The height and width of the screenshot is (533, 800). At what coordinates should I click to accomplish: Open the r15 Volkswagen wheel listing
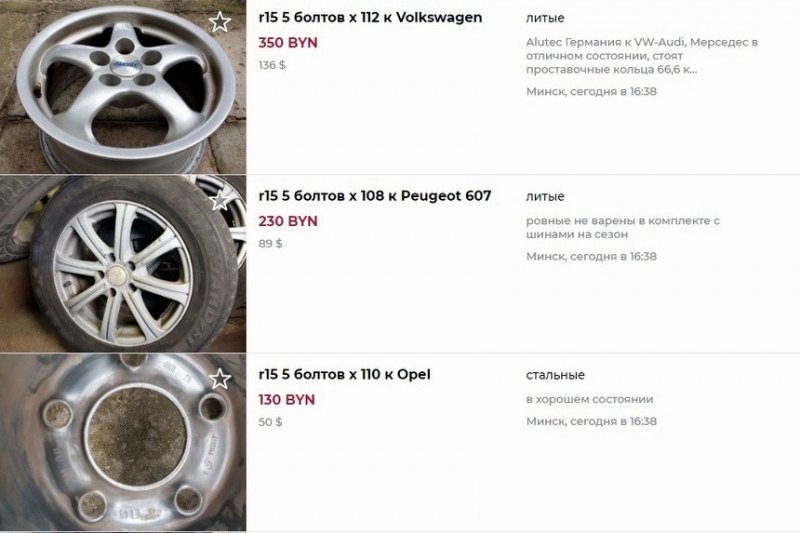369,18
